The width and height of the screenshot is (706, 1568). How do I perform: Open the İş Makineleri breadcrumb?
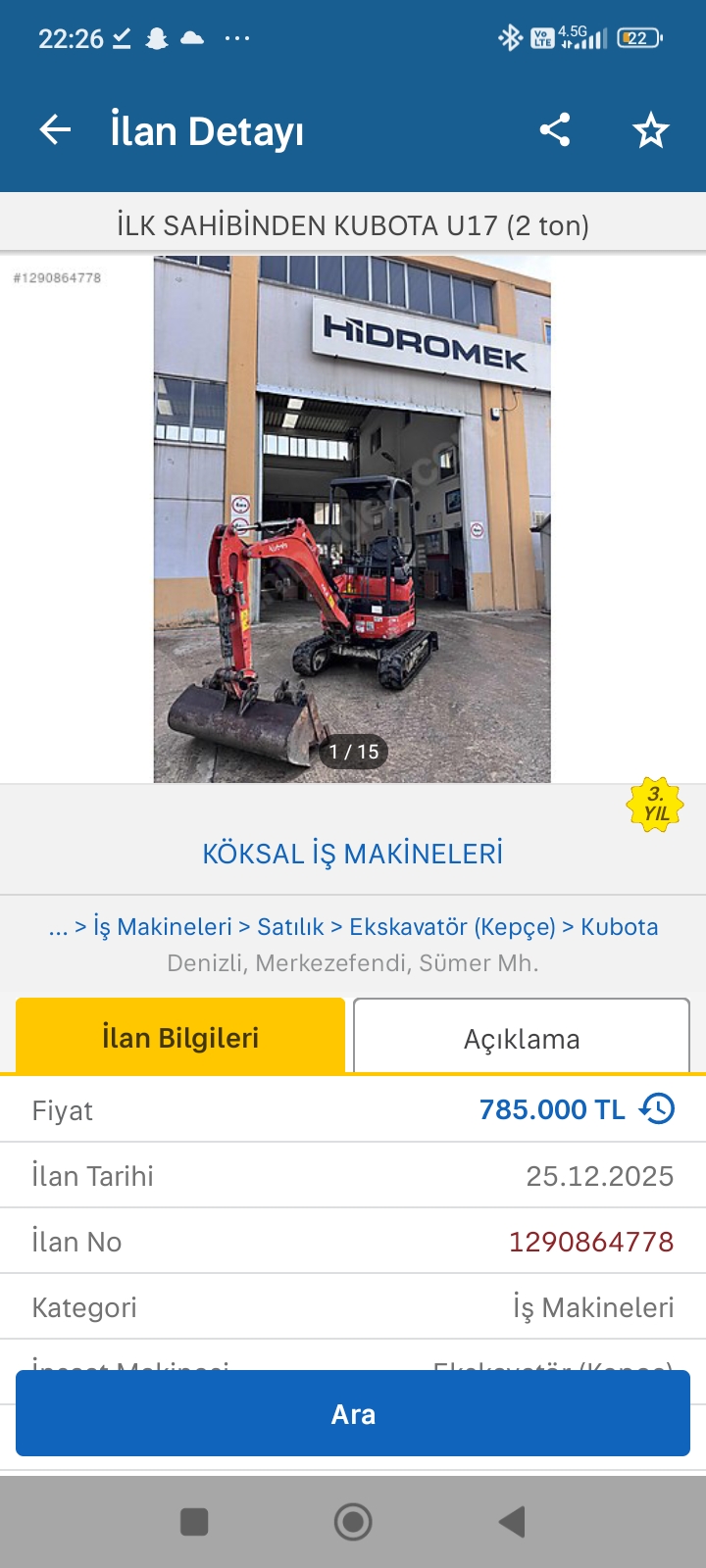162,927
